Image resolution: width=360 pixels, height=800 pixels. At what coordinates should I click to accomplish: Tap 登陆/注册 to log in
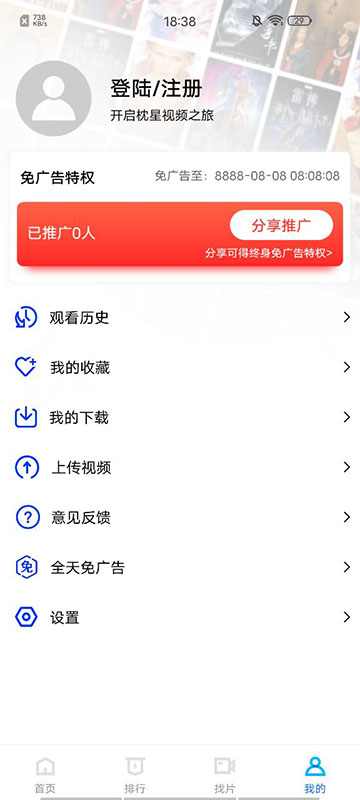click(x=156, y=89)
